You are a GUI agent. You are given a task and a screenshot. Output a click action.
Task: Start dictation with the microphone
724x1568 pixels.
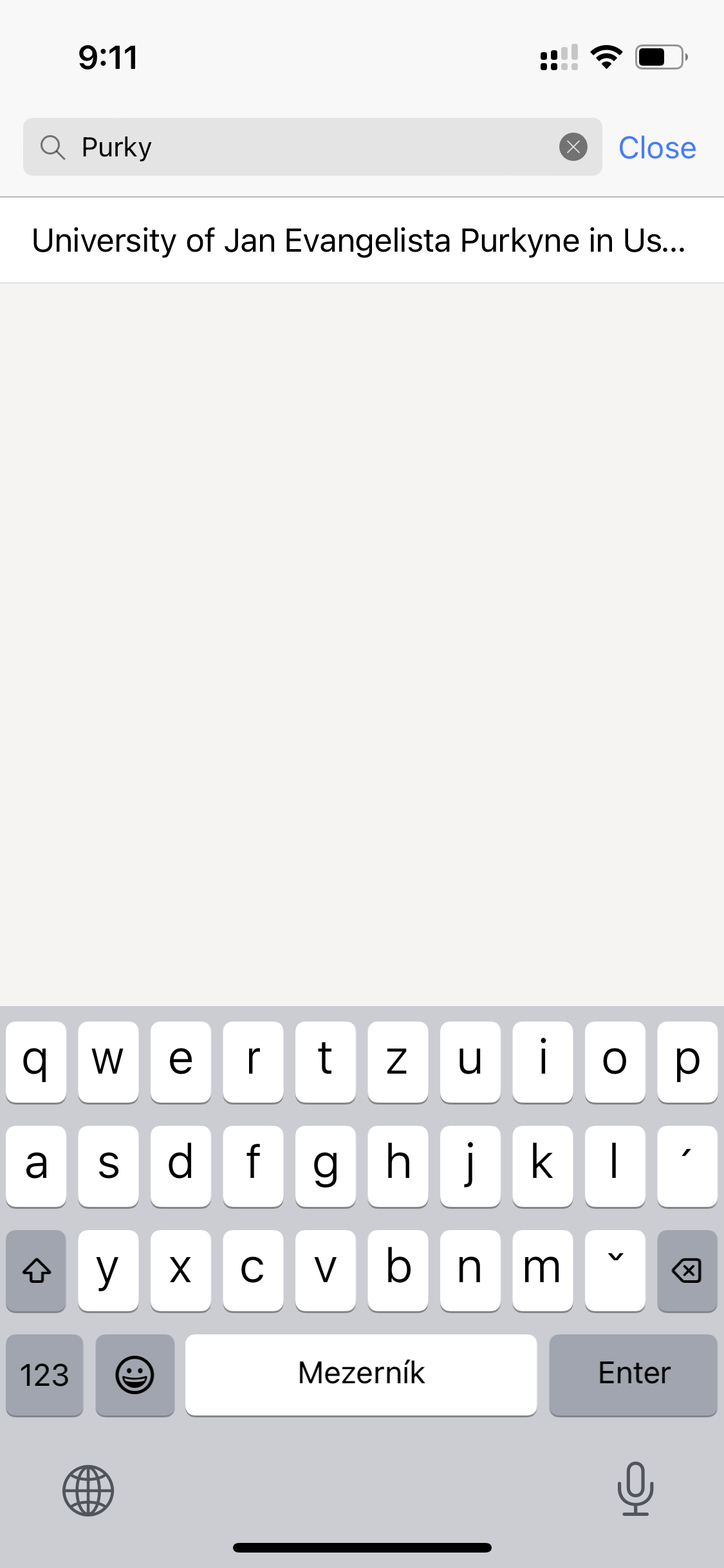(635, 1489)
